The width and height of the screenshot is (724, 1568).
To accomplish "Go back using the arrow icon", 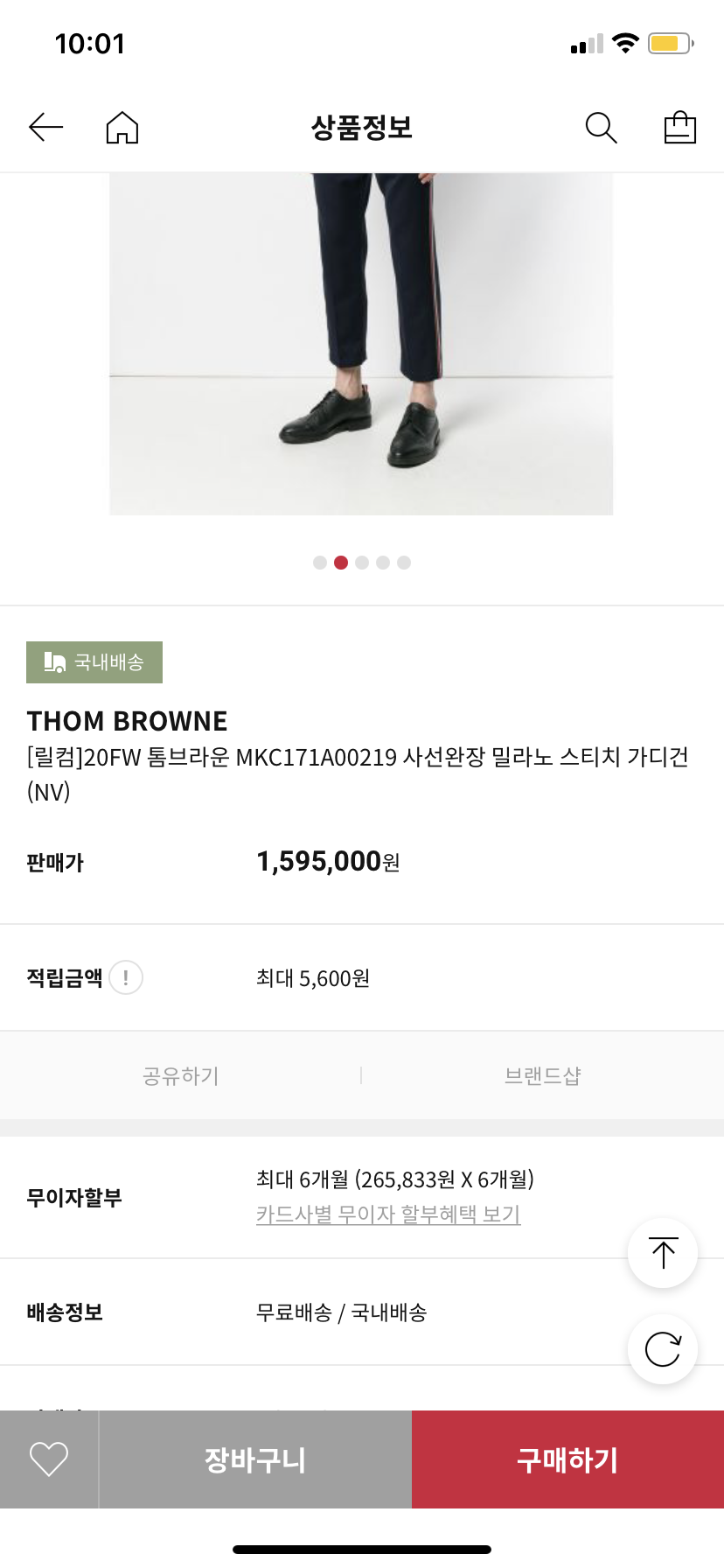I will point(45,128).
